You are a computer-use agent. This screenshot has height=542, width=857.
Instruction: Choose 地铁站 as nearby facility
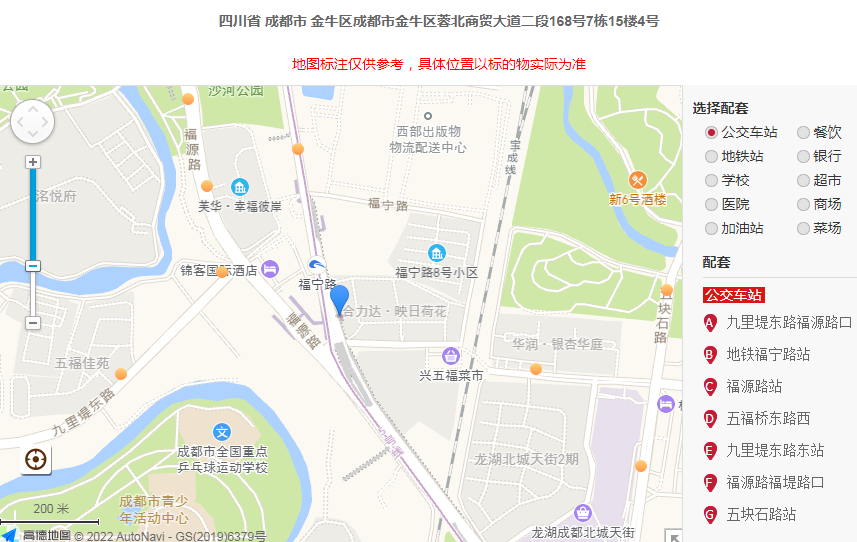point(711,156)
